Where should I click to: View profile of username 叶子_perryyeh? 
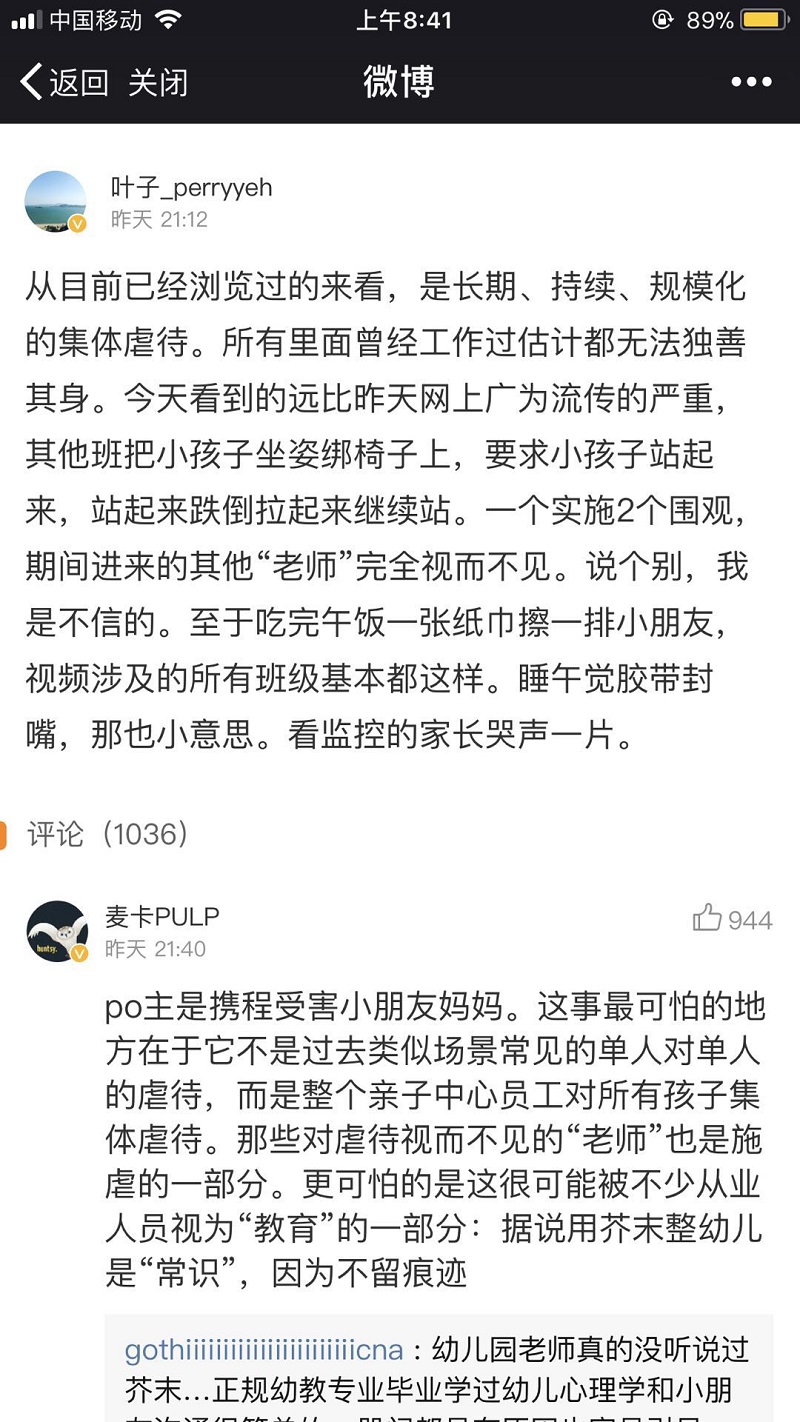click(191, 188)
